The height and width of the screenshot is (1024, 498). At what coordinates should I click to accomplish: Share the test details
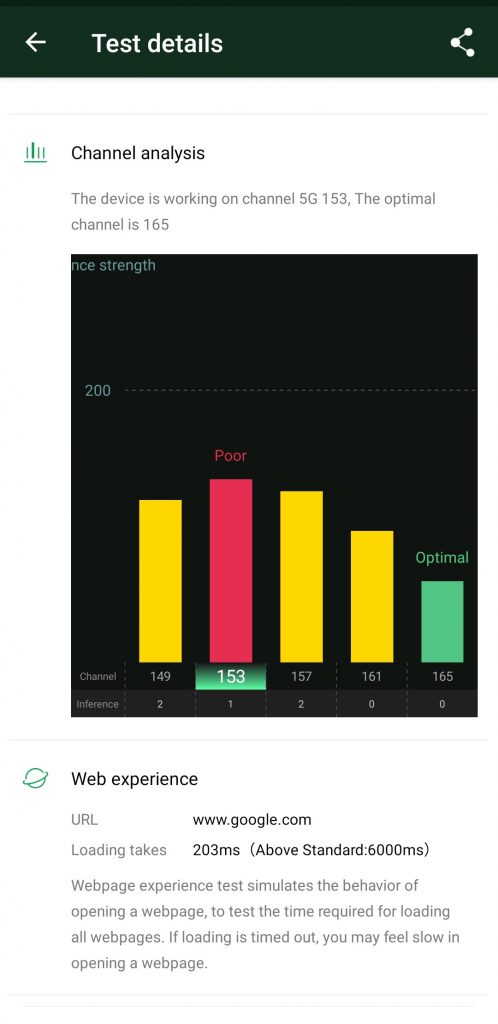coord(462,42)
